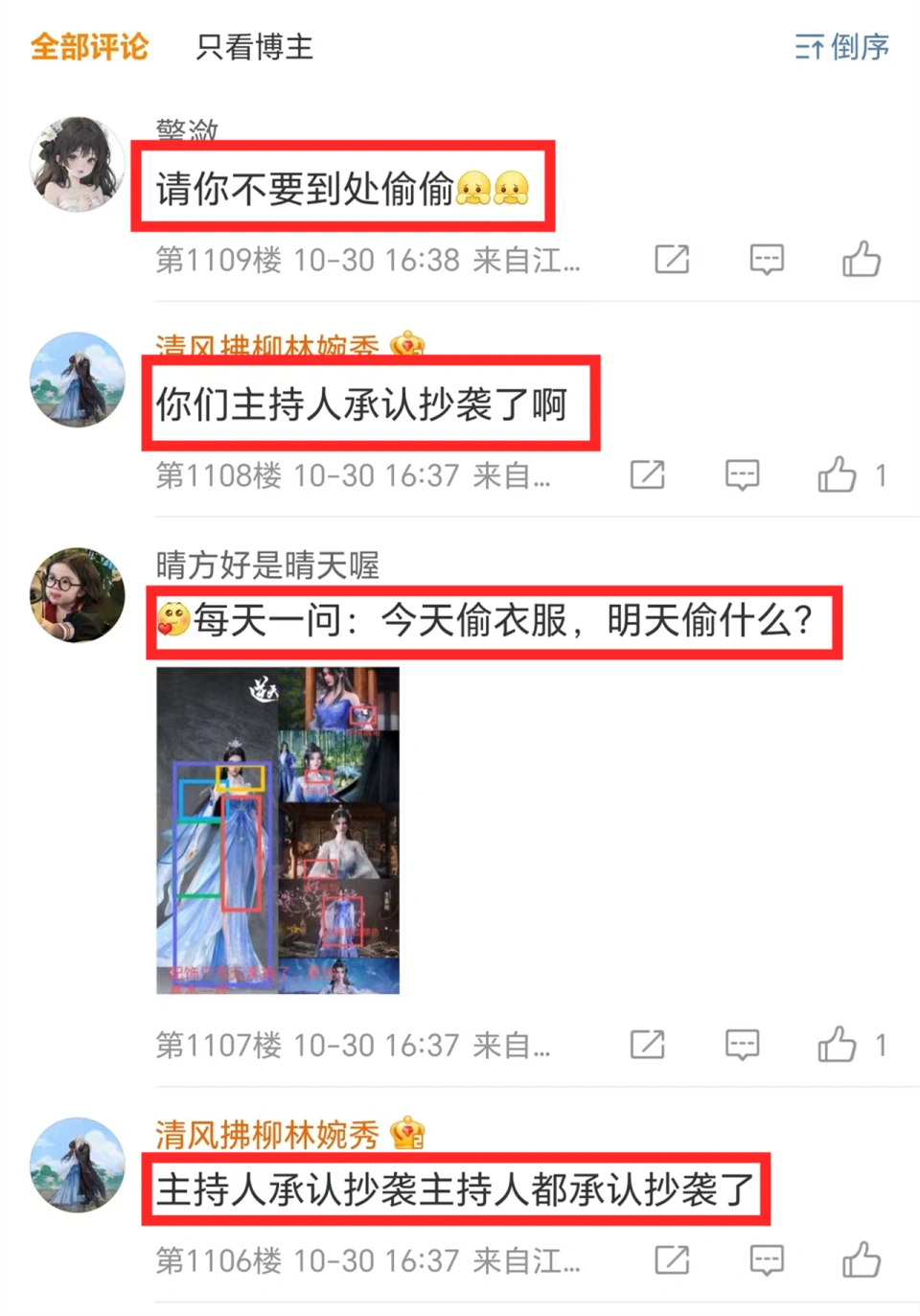Reply to the comment on floor 1109

coord(767,259)
